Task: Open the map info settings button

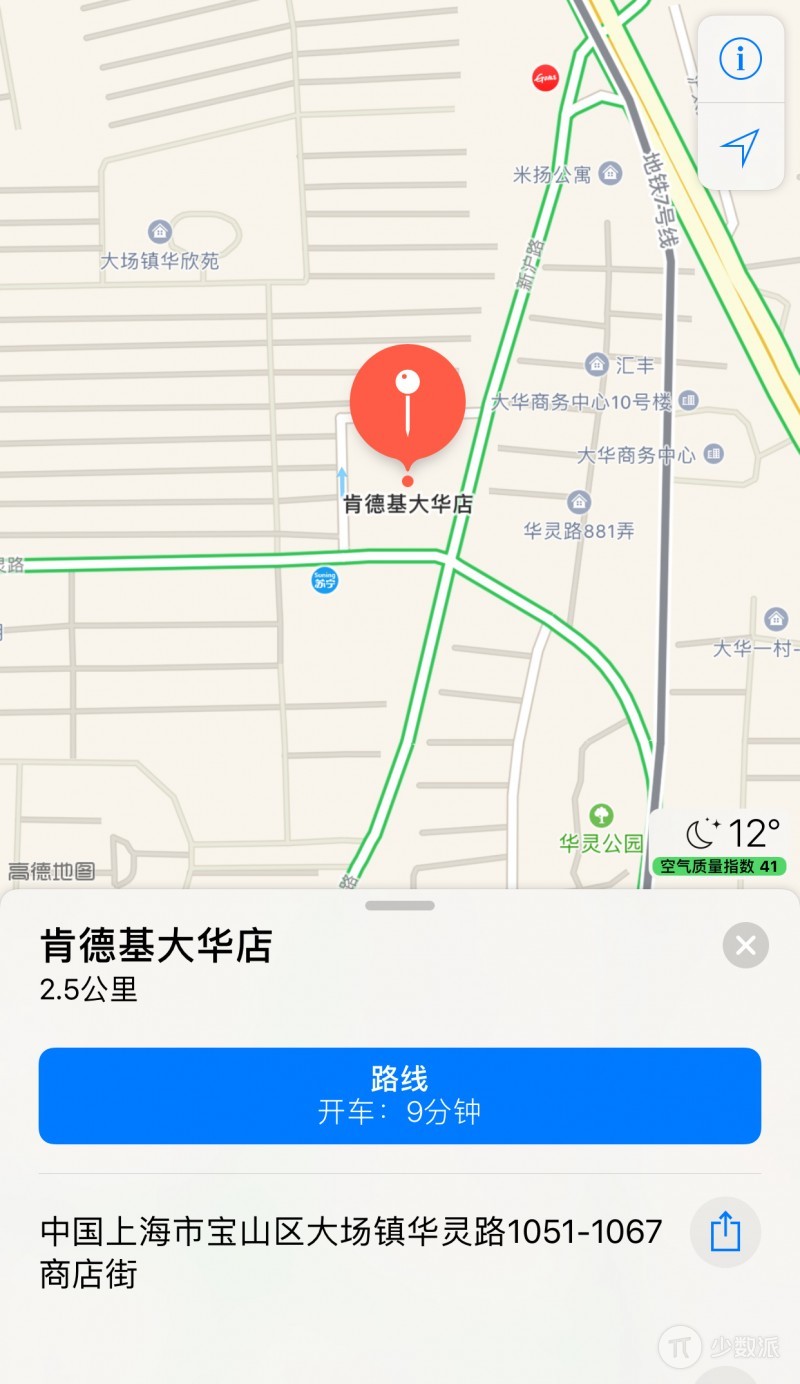Action: tap(740, 59)
